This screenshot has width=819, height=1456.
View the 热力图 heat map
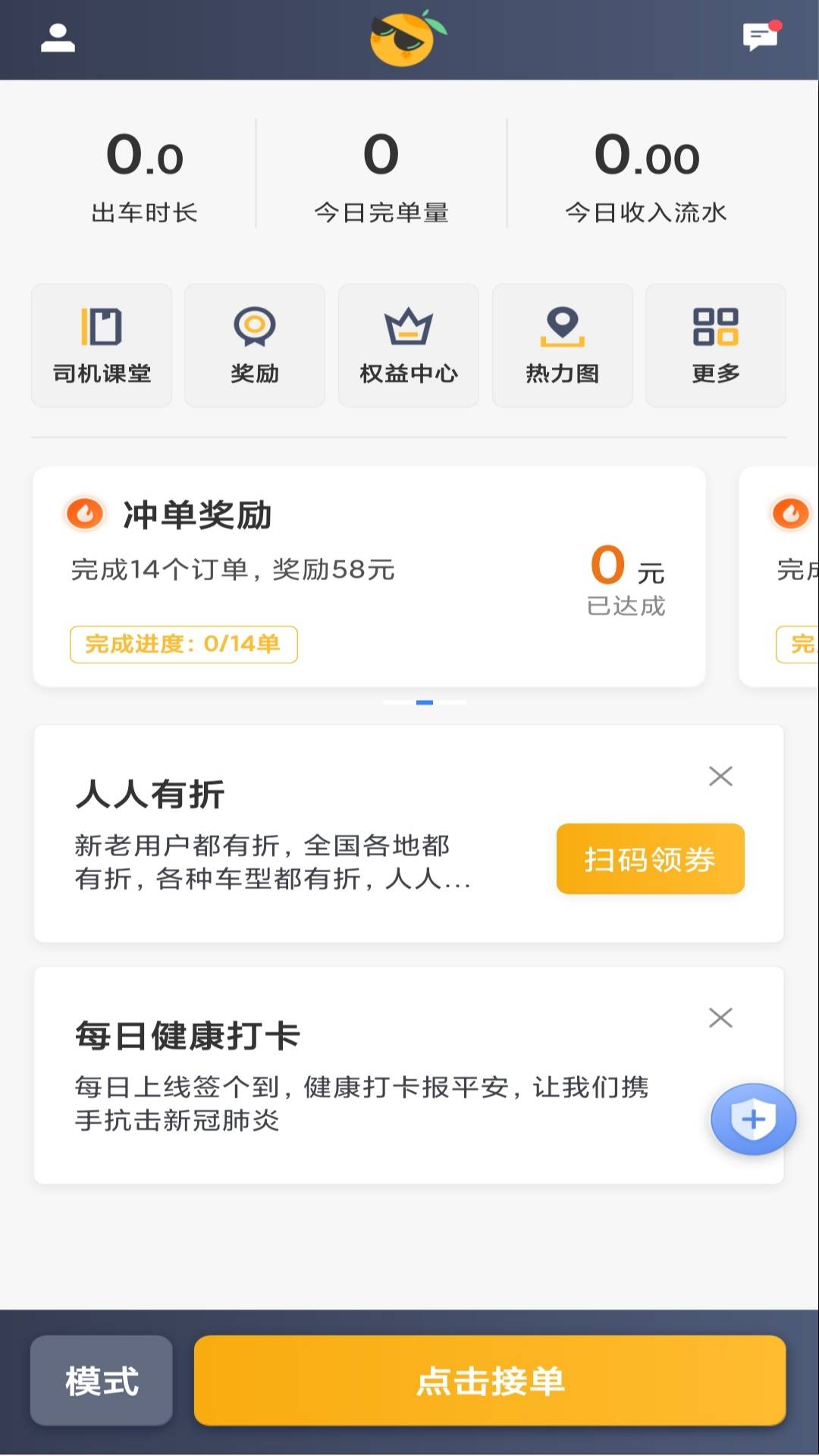pyautogui.click(x=562, y=345)
